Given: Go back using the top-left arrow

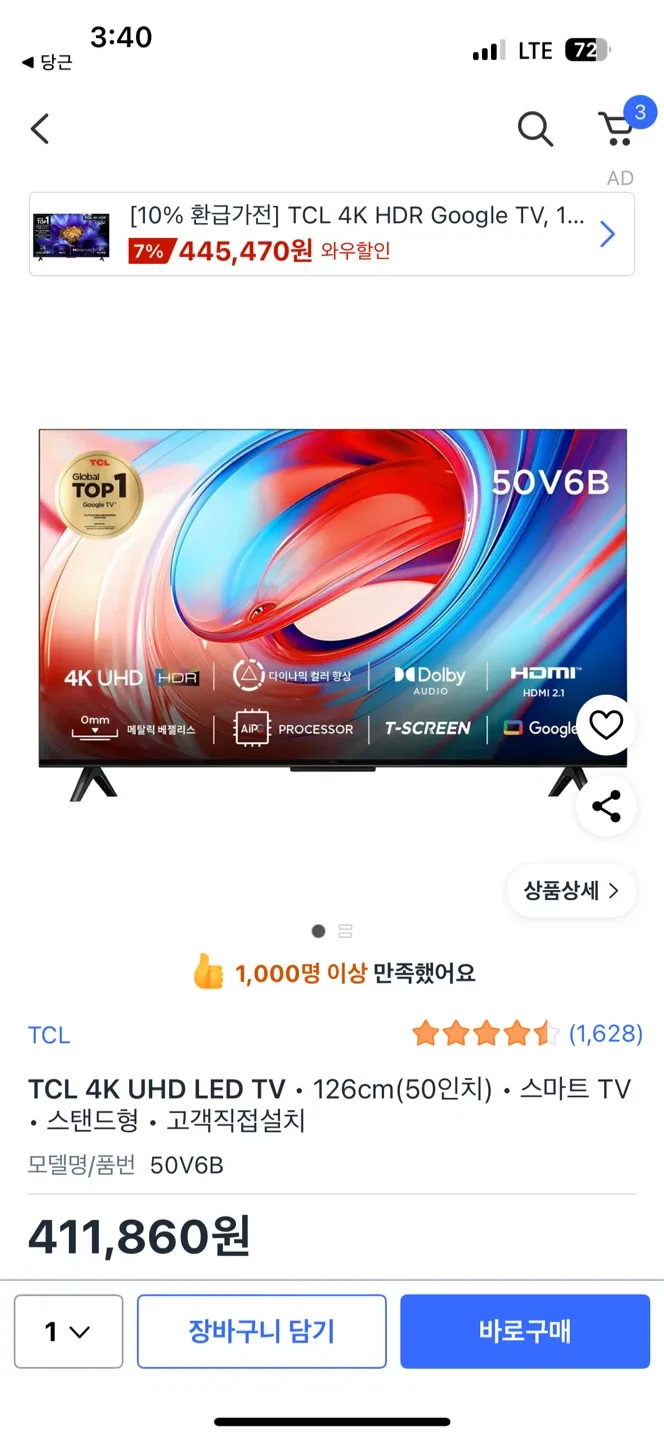Looking at the screenshot, I should [x=40, y=129].
